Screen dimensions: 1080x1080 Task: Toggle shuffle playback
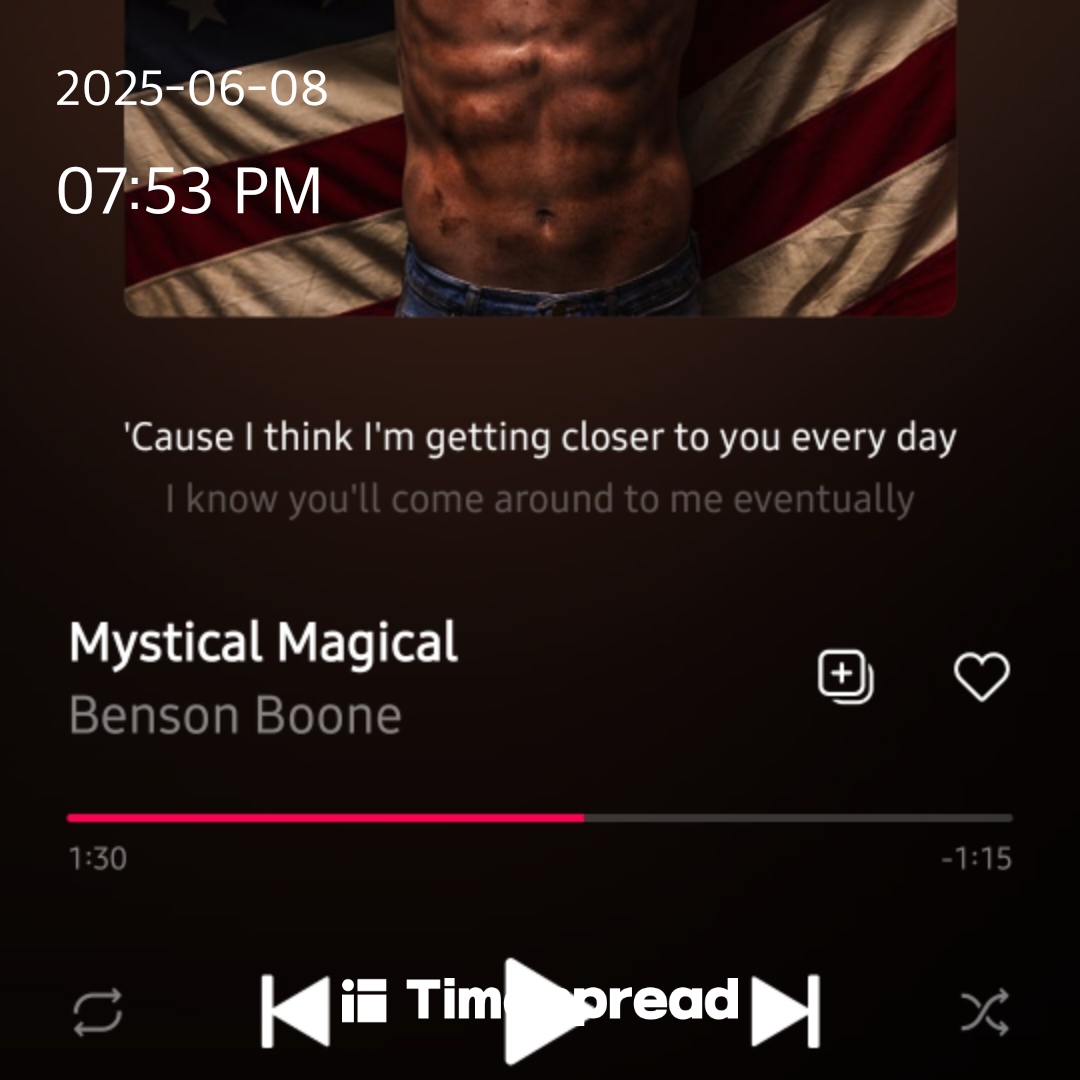tap(984, 1012)
